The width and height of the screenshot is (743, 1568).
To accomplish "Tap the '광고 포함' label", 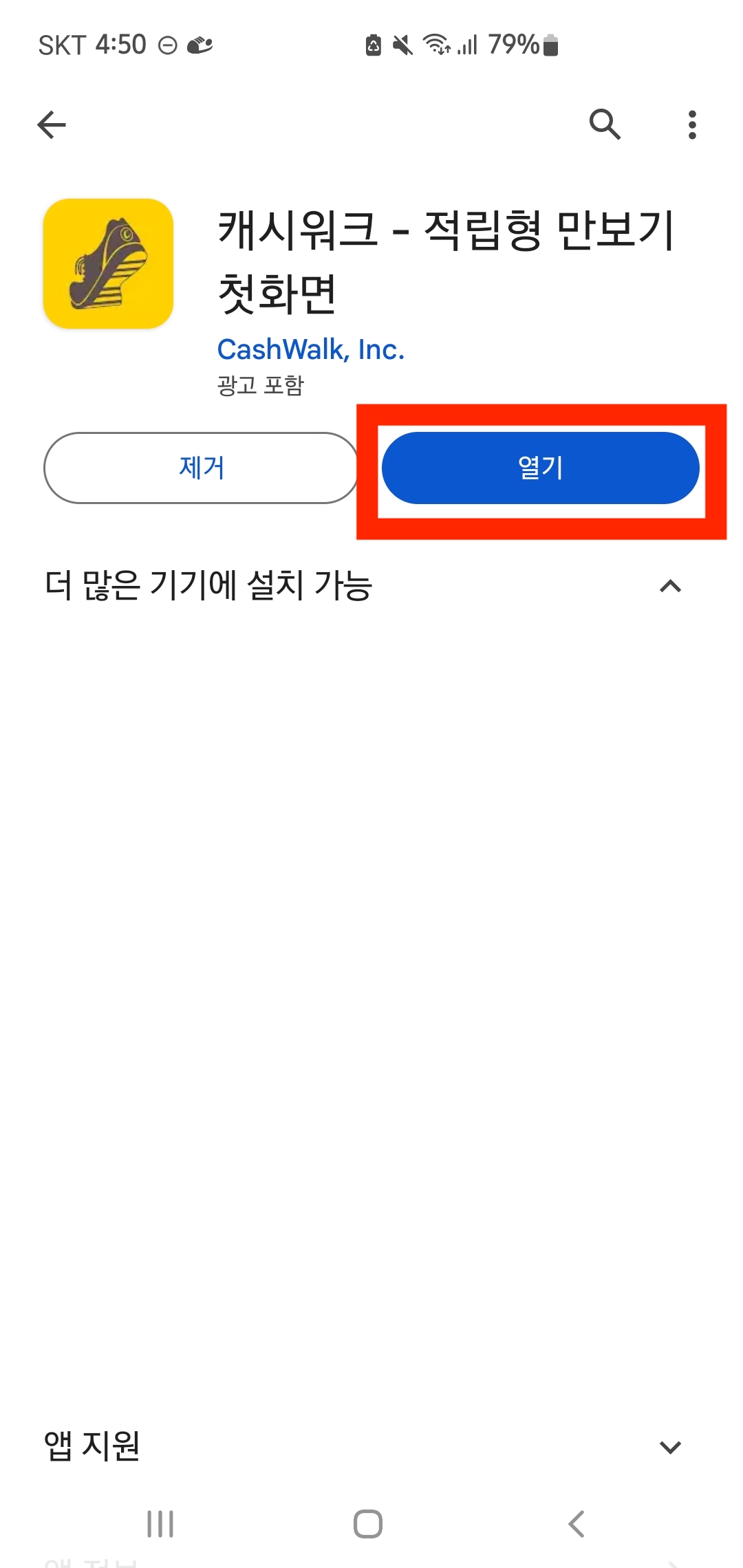I will tap(261, 386).
